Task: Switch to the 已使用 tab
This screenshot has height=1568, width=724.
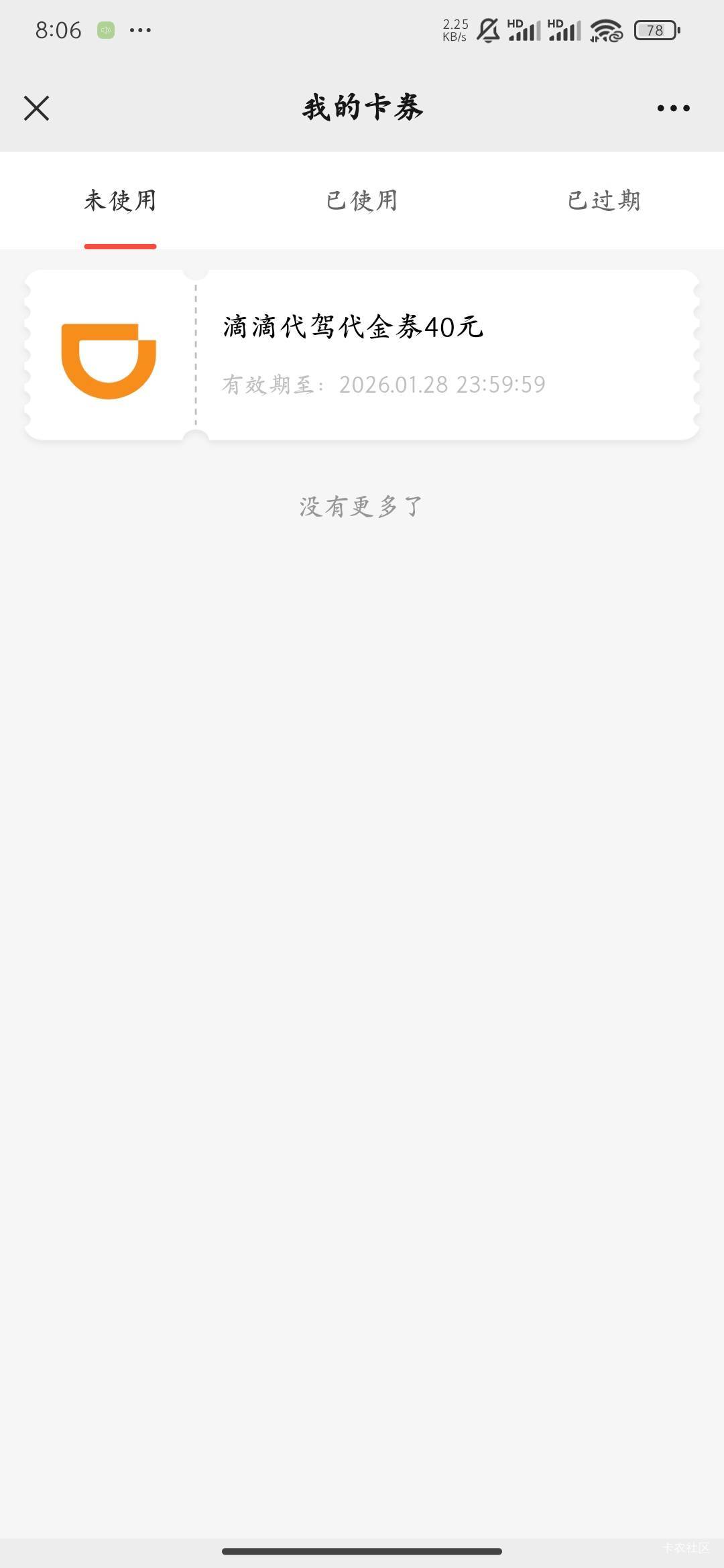Action: pyautogui.click(x=362, y=200)
